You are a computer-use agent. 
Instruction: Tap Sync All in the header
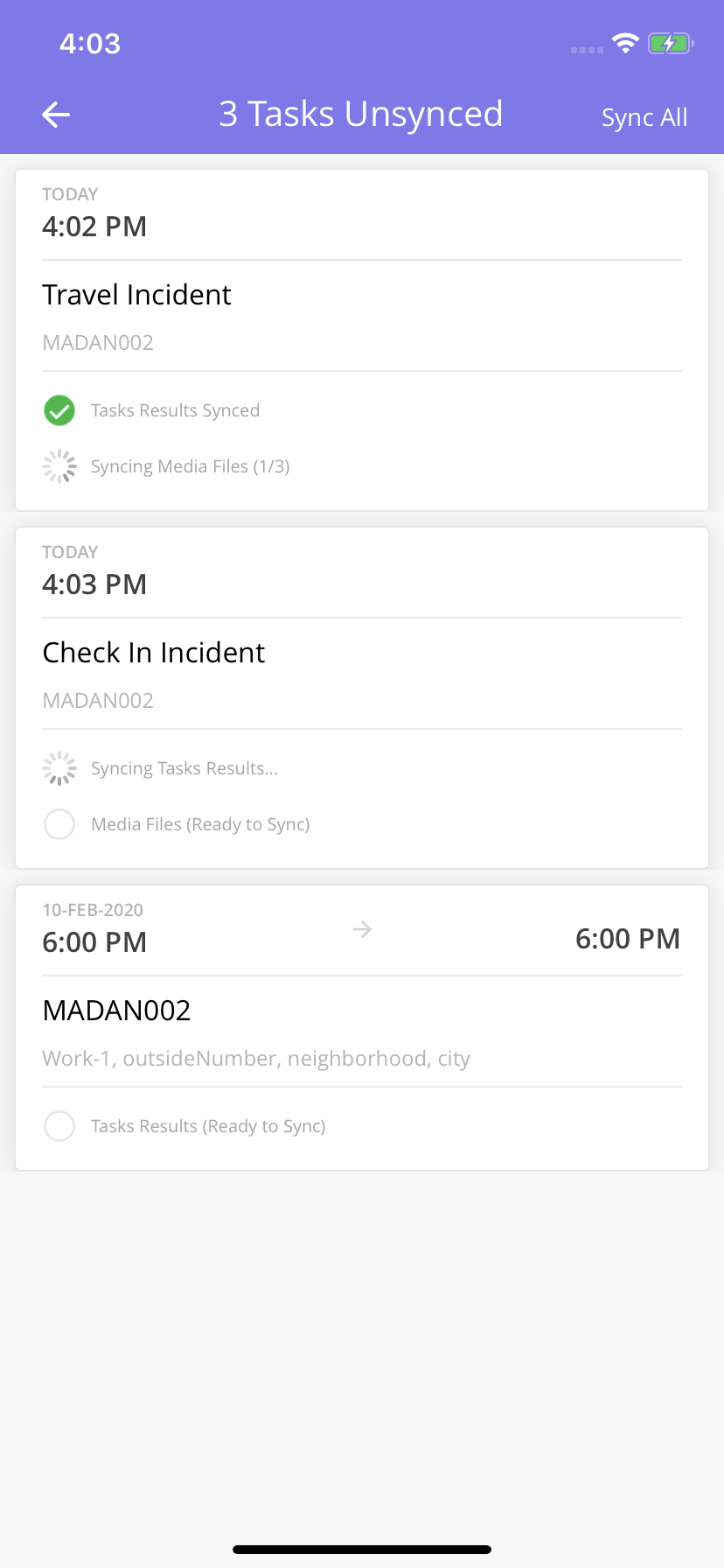click(644, 117)
